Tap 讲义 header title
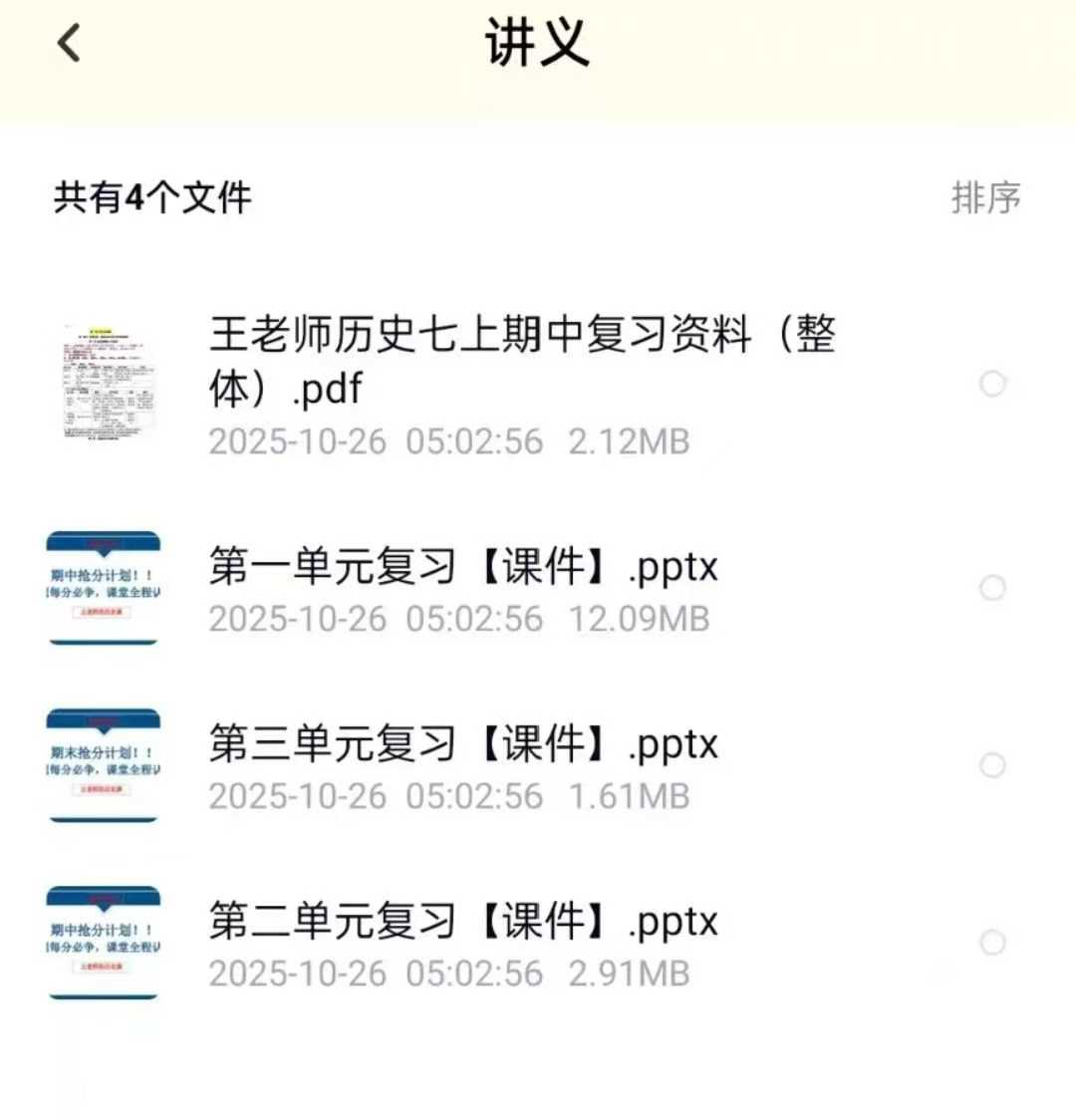The image size is (1076, 1120). 536,42
